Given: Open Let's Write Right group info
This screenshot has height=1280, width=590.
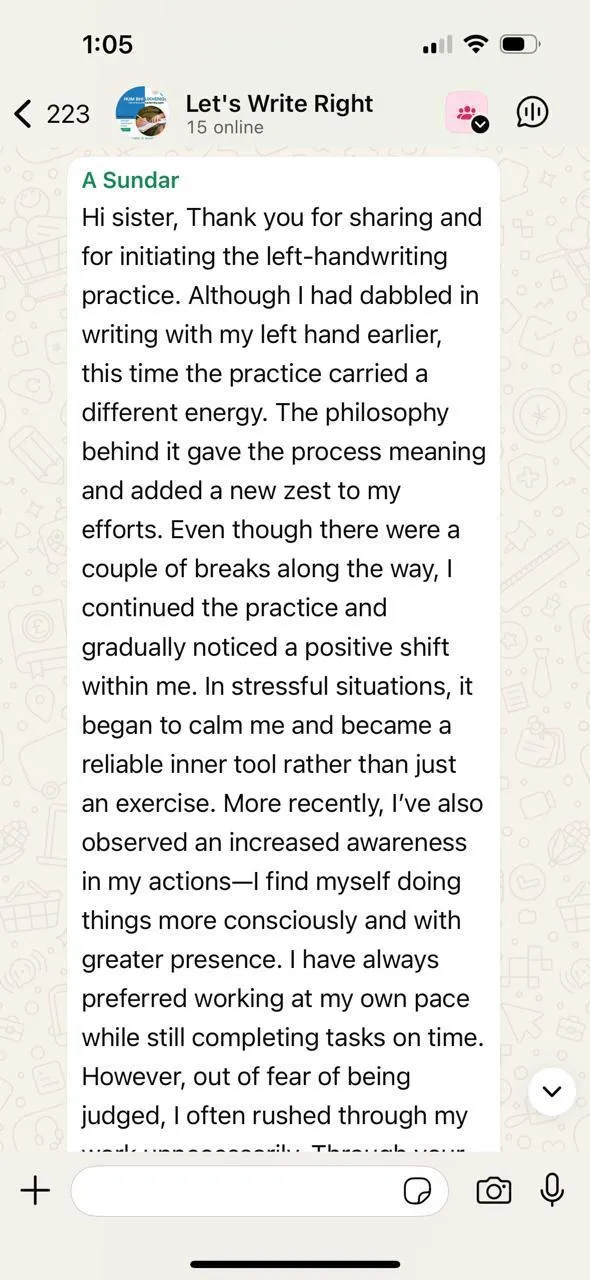Looking at the screenshot, I should click(x=279, y=113).
